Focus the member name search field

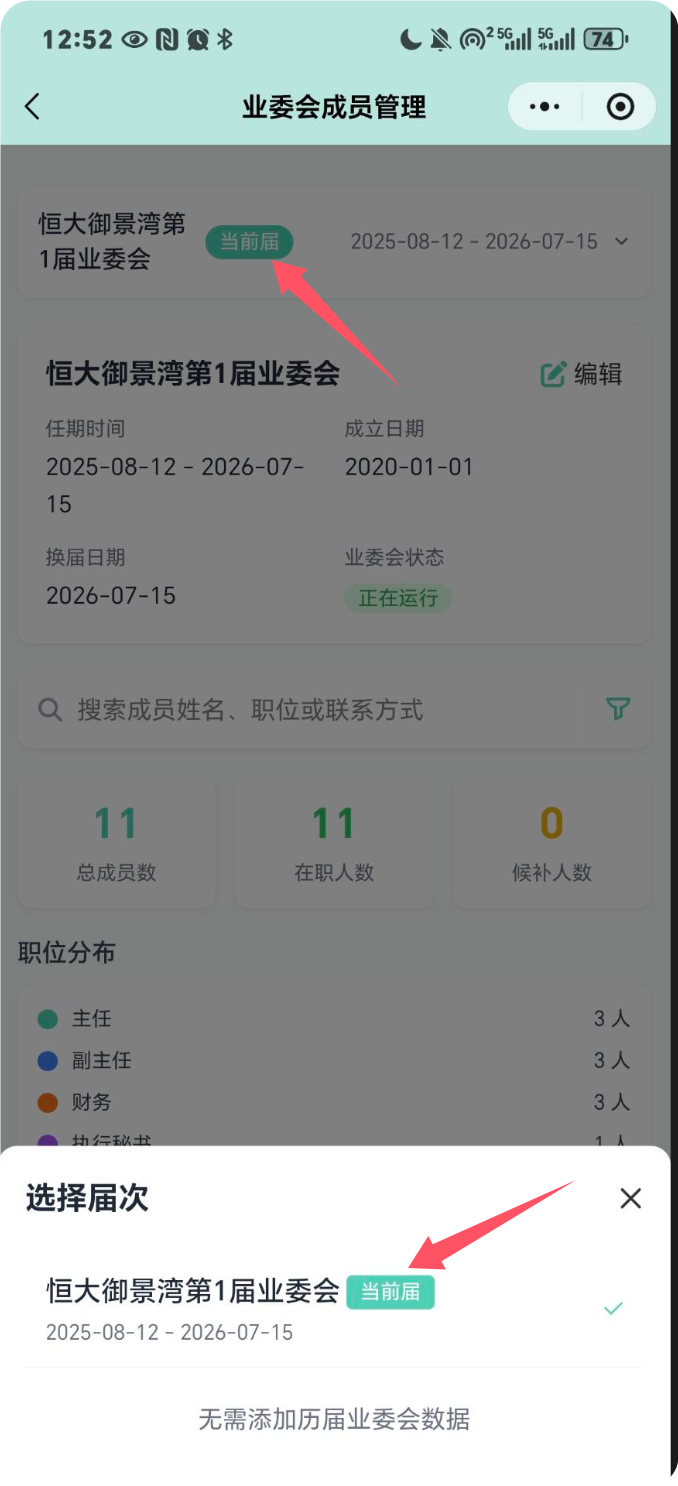pos(300,710)
